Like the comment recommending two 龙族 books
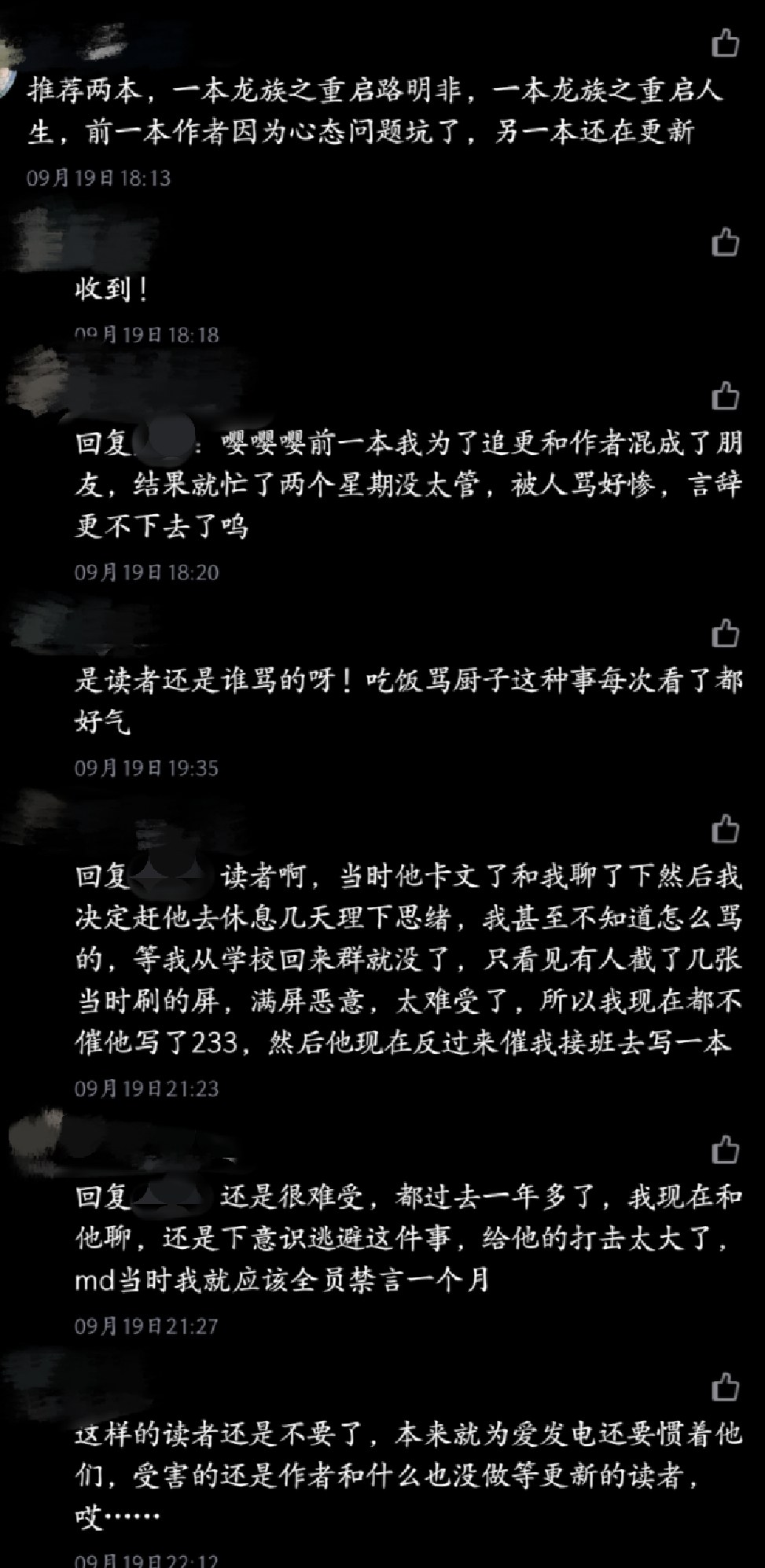 pyautogui.click(x=725, y=42)
